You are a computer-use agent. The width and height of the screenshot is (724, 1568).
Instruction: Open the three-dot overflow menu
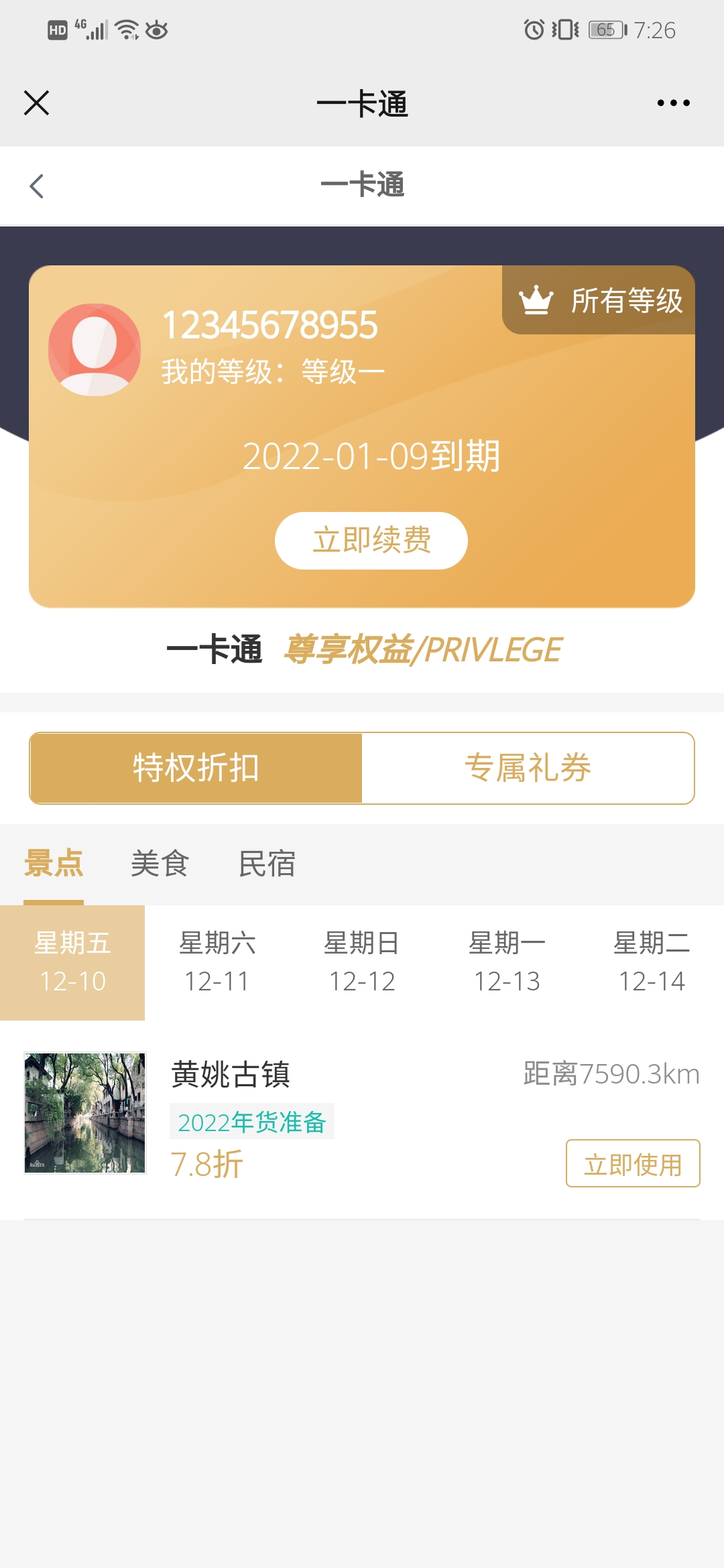pyautogui.click(x=673, y=103)
